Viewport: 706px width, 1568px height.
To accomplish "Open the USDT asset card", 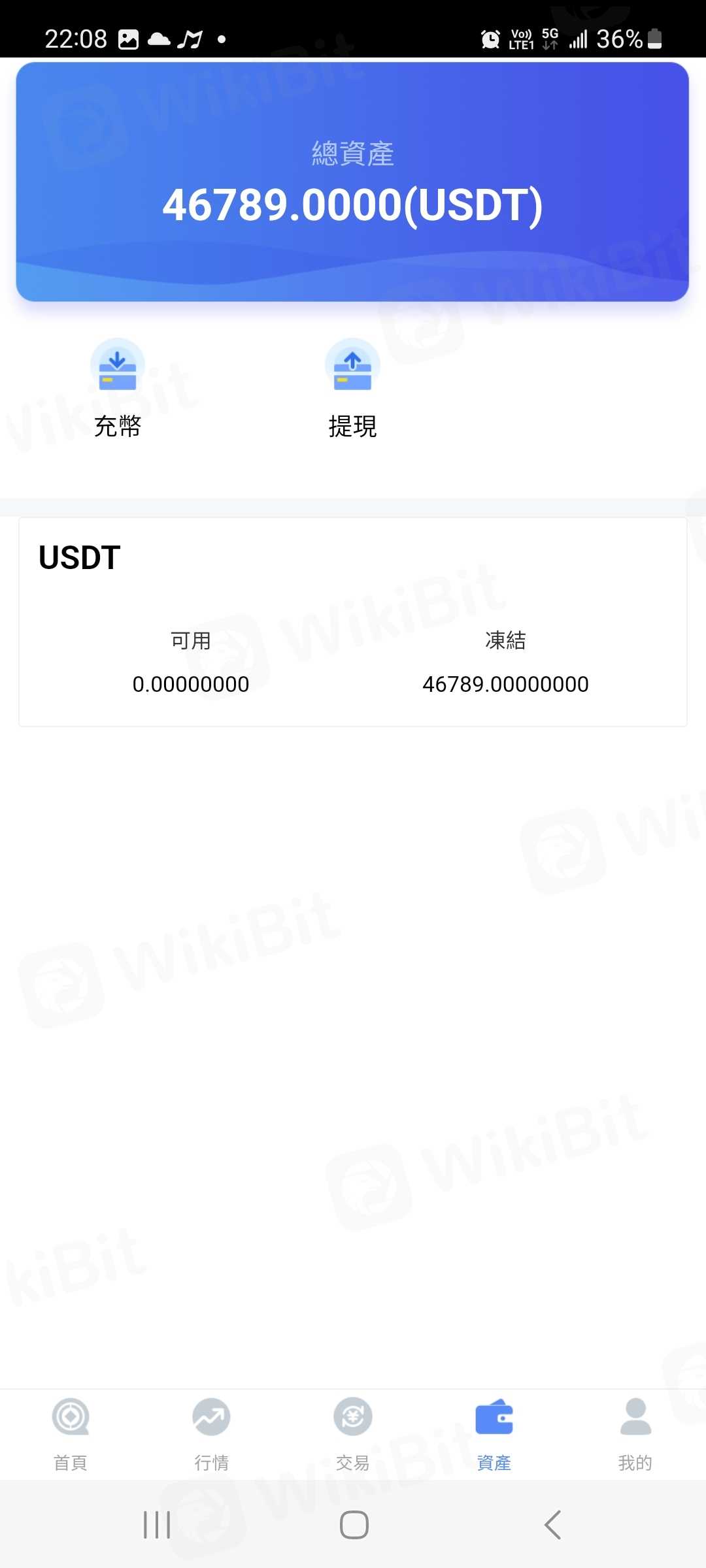I will click(x=352, y=621).
